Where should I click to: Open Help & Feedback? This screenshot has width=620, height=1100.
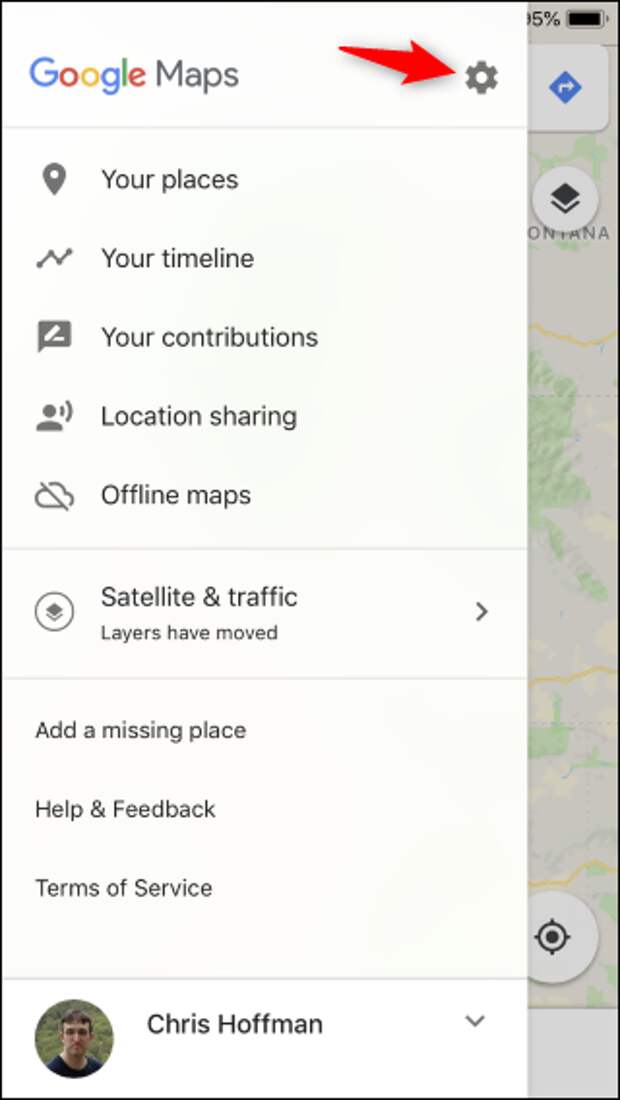264,809
